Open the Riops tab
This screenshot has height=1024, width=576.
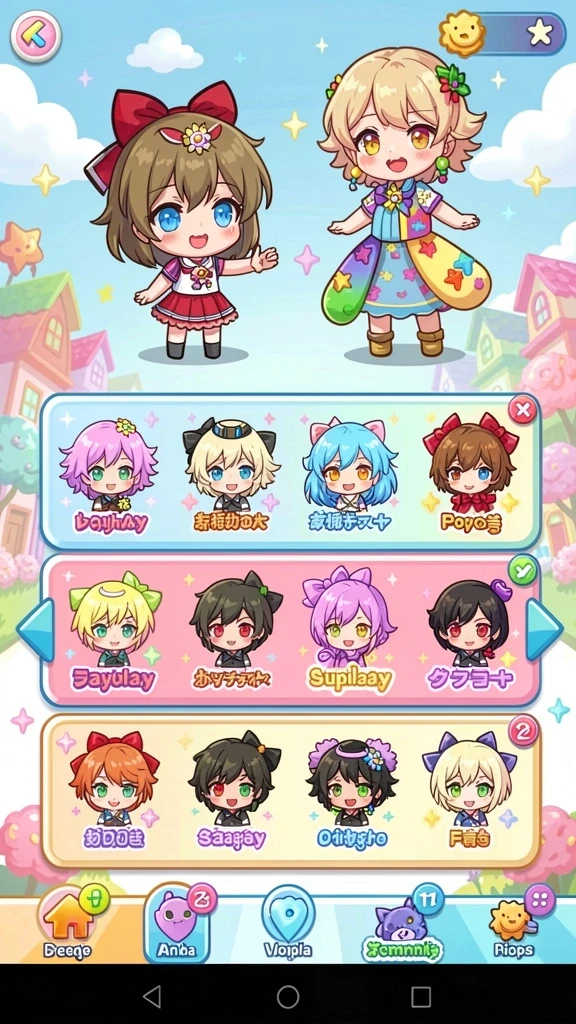pyautogui.click(x=516, y=925)
